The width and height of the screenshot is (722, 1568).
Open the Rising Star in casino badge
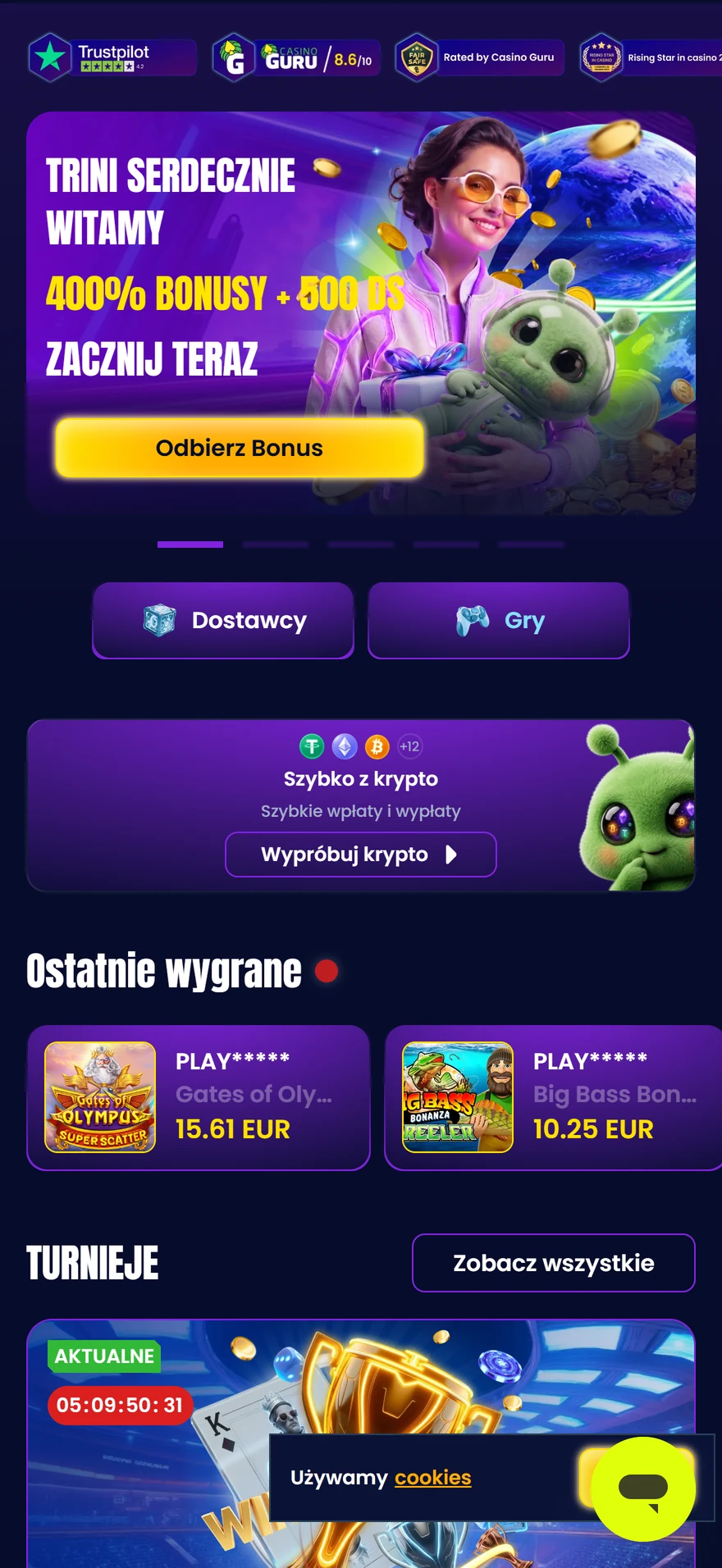click(x=651, y=57)
